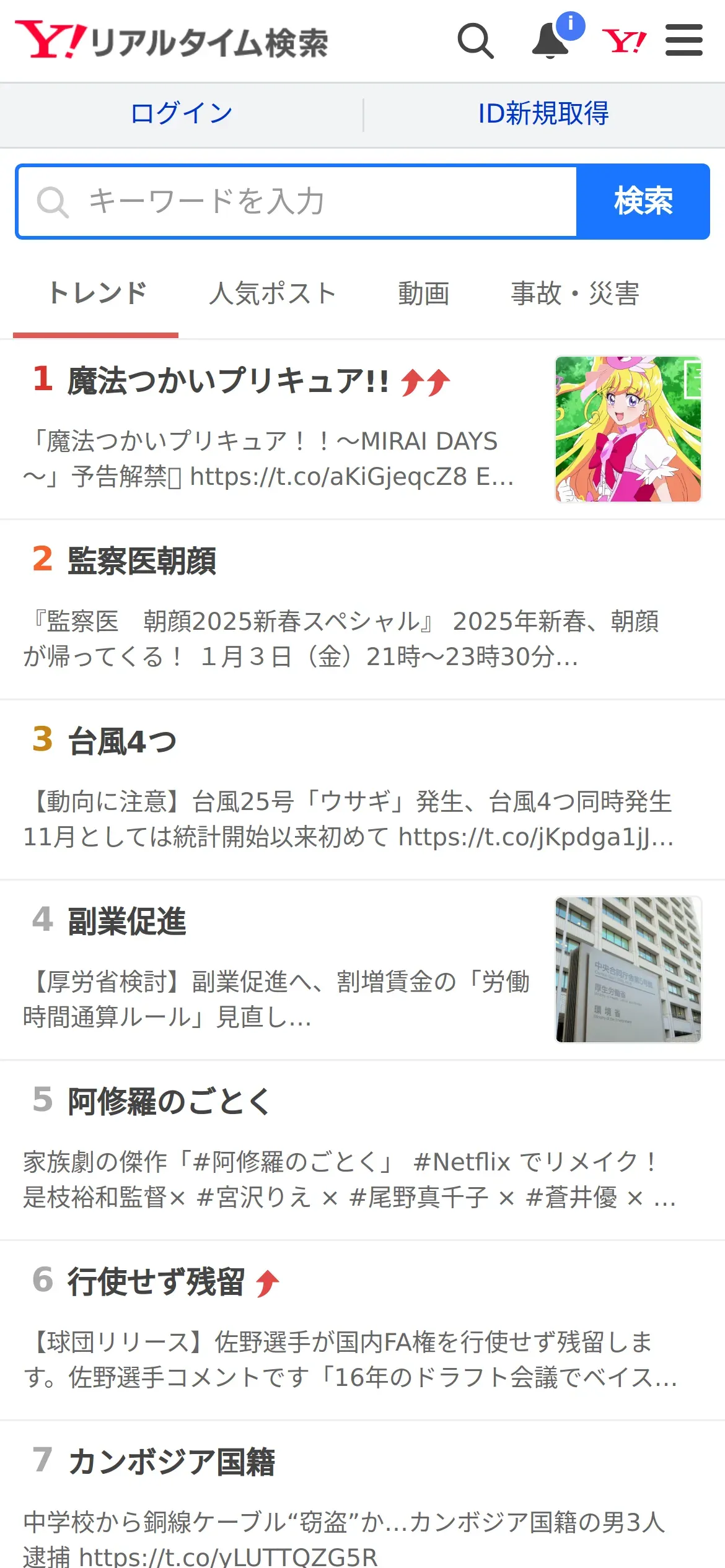The width and height of the screenshot is (725, 1568).
Task: Tap the ログイン link
Action: click(x=182, y=114)
